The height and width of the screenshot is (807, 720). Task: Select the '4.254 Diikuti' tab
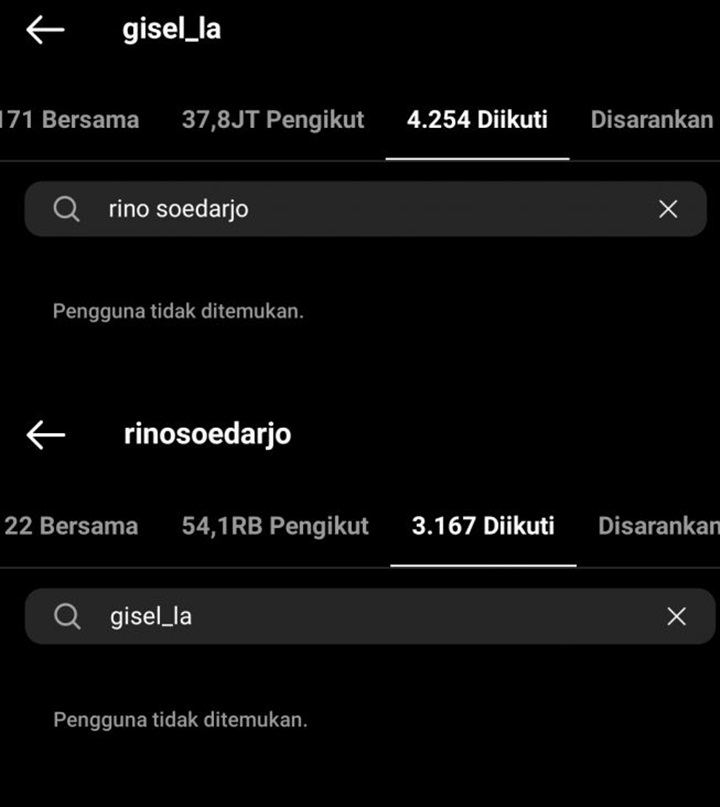tap(477, 119)
